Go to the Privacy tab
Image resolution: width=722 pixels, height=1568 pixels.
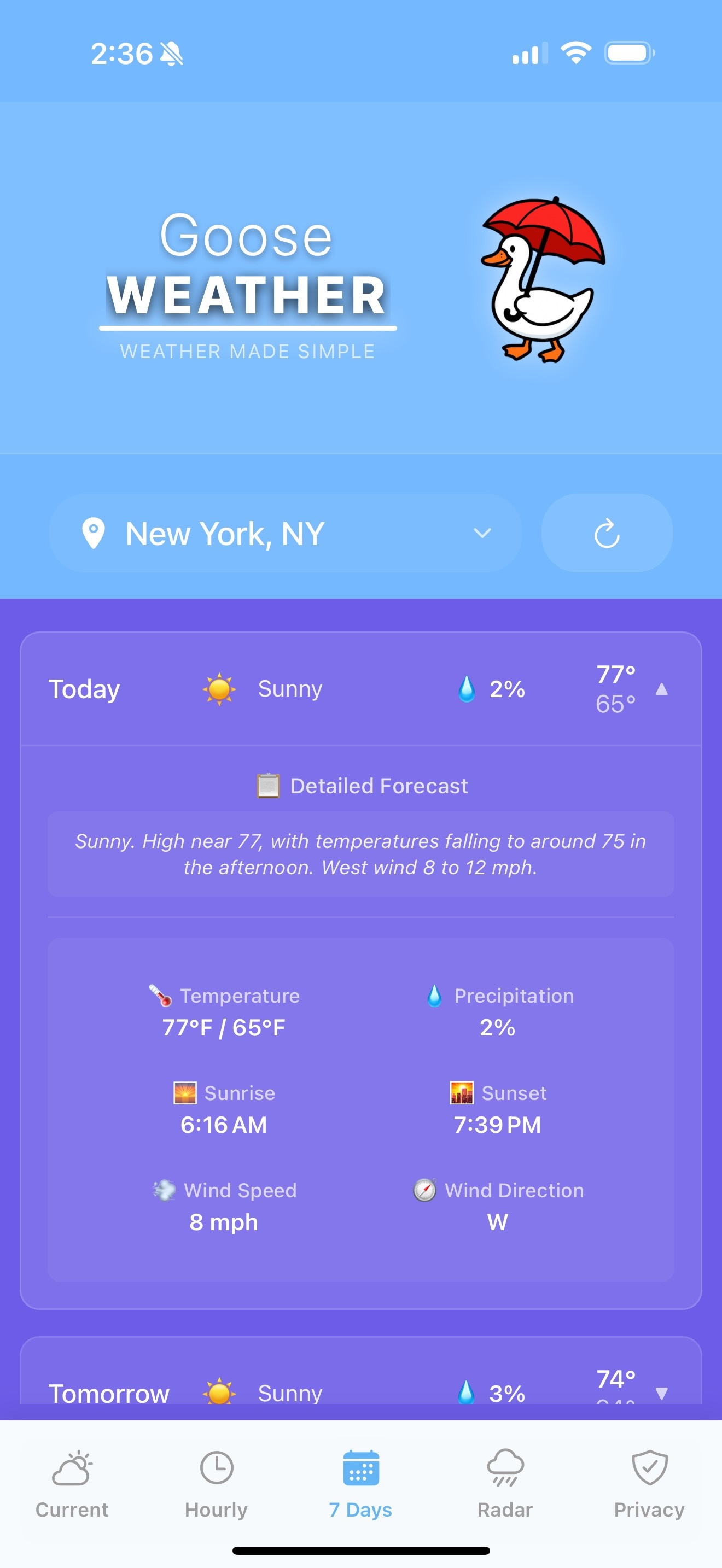point(649,1484)
